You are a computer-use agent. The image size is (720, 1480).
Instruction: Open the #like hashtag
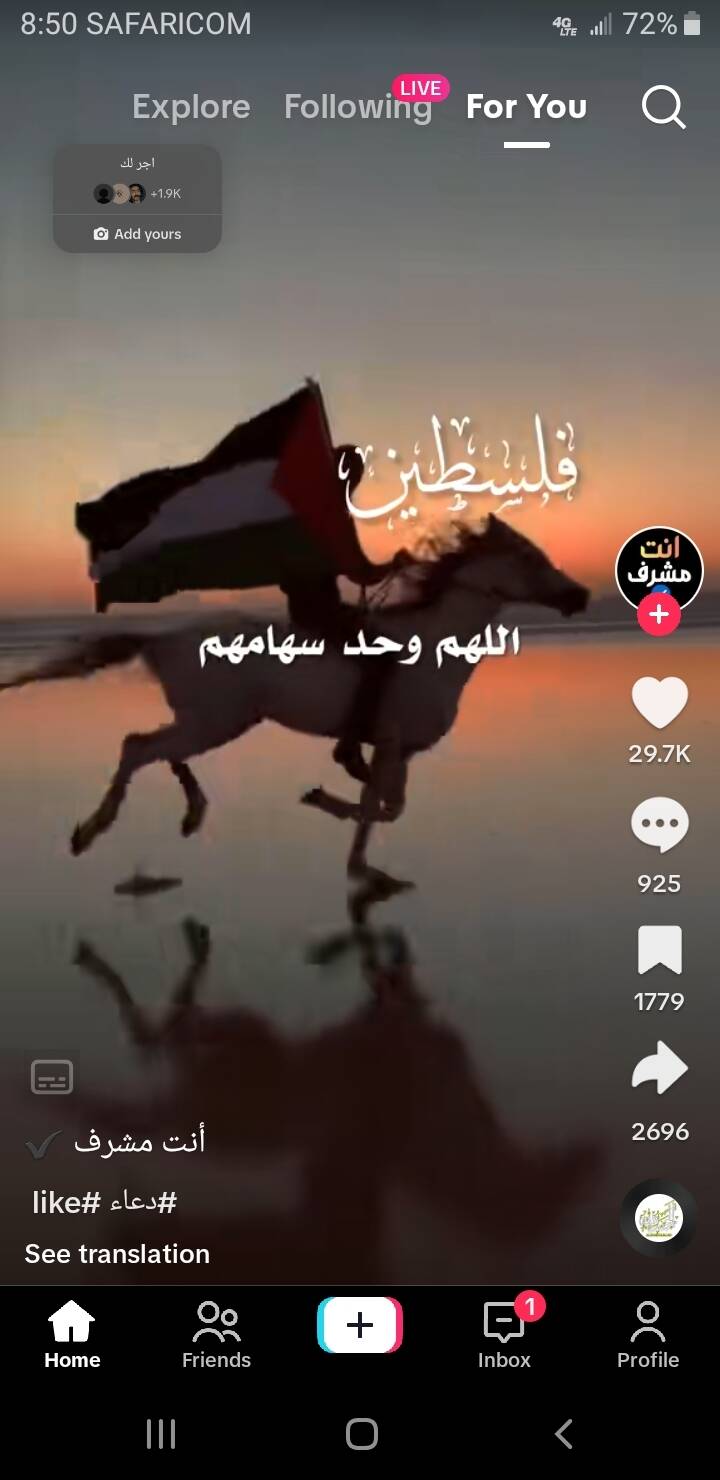tap(66, 1202)
